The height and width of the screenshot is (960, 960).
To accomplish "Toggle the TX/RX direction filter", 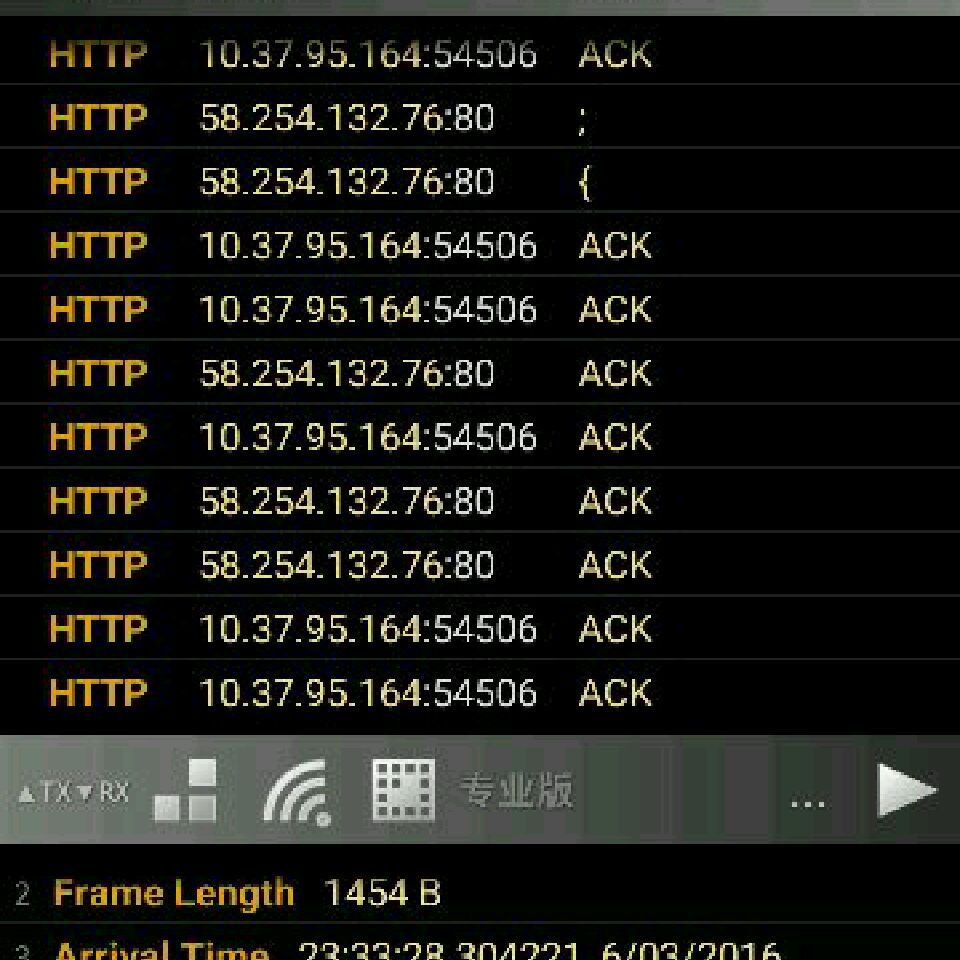I will tap(73, 793).
